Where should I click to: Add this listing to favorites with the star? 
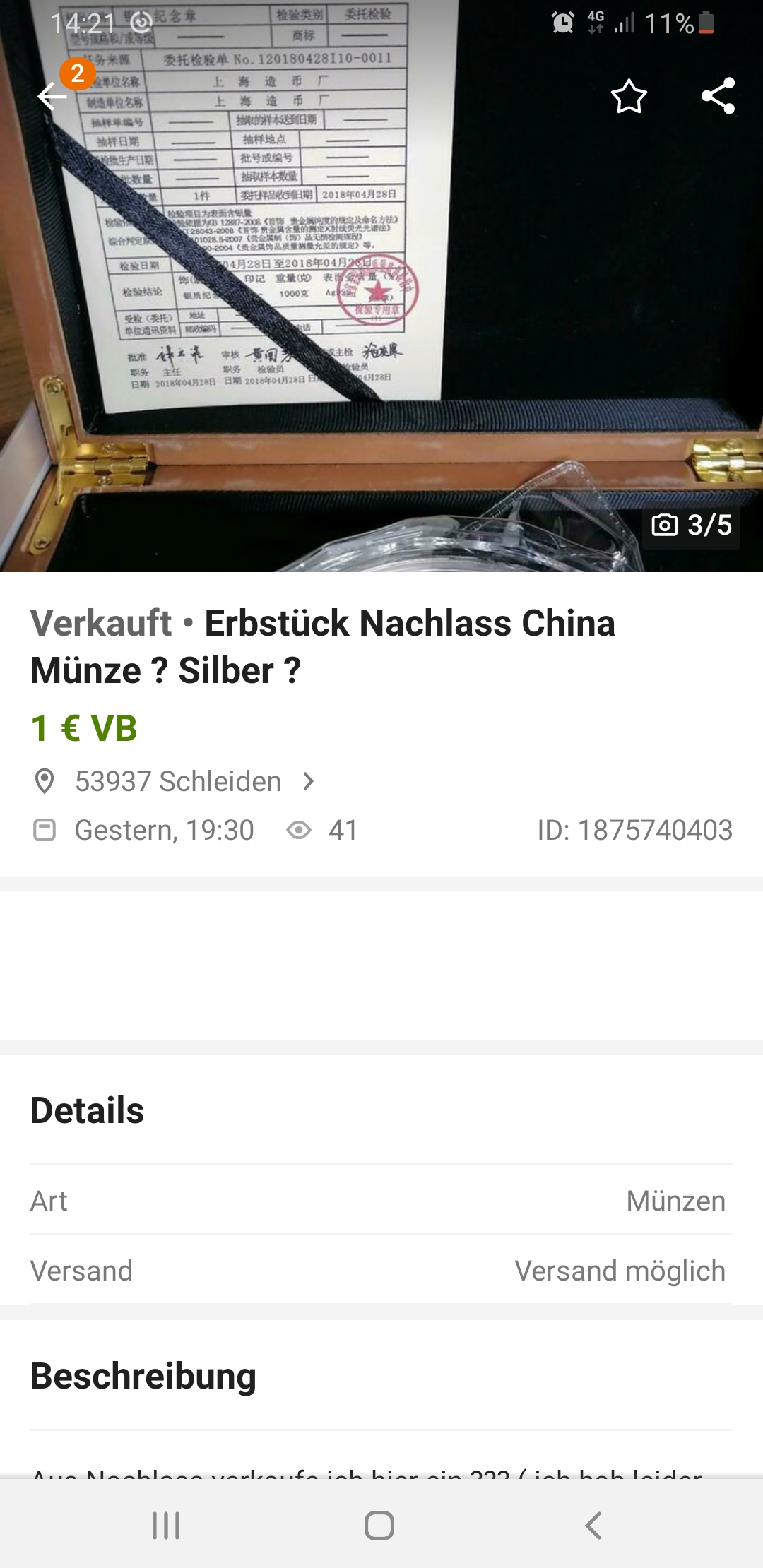628,96
